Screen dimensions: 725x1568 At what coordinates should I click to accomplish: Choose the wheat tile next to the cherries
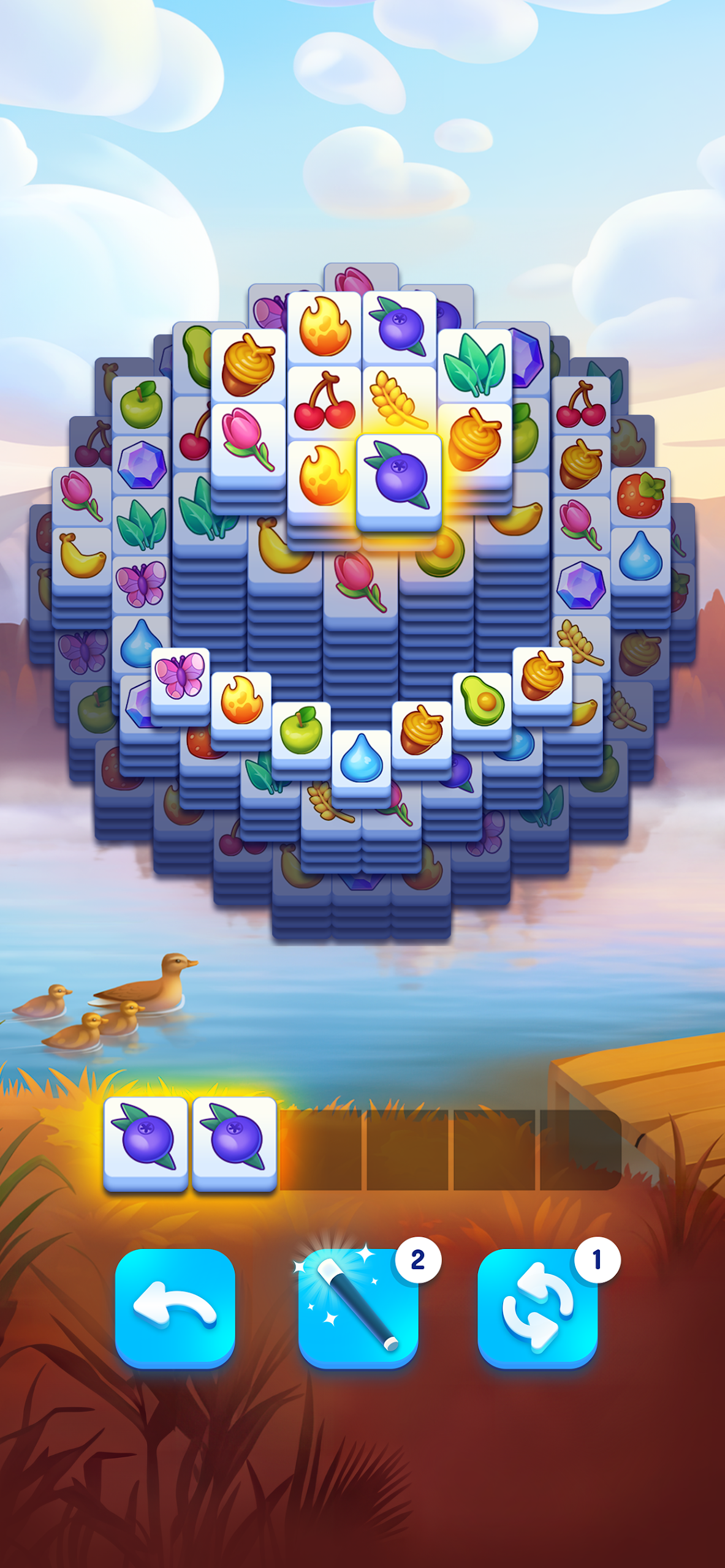(x=399, y=401)
